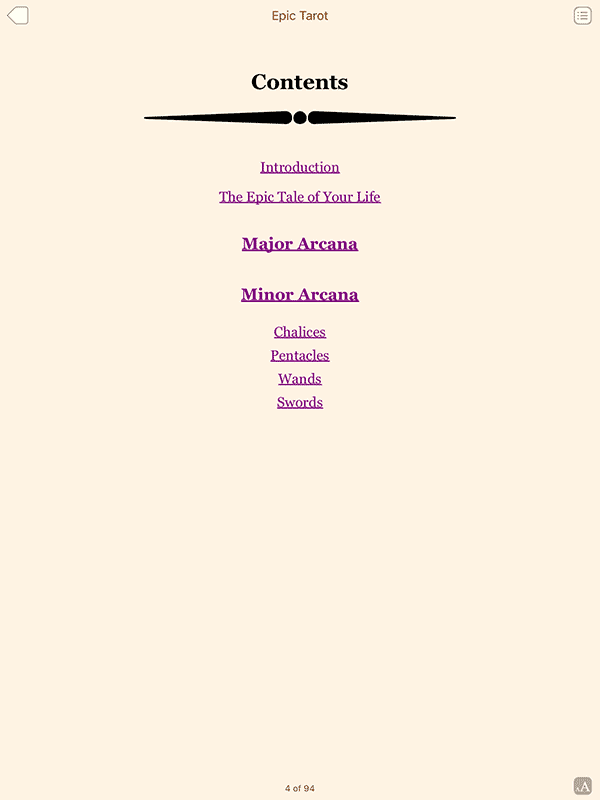
Task: Go back using the top-left arrow
Action: [x=17, y=16]
